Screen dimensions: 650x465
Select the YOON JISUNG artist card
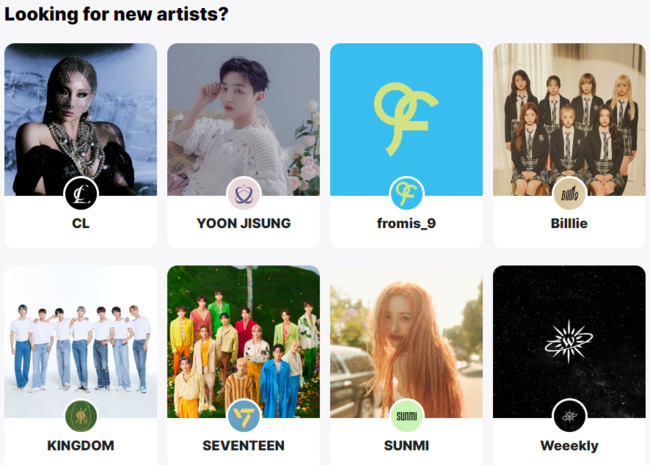[243, 145]
